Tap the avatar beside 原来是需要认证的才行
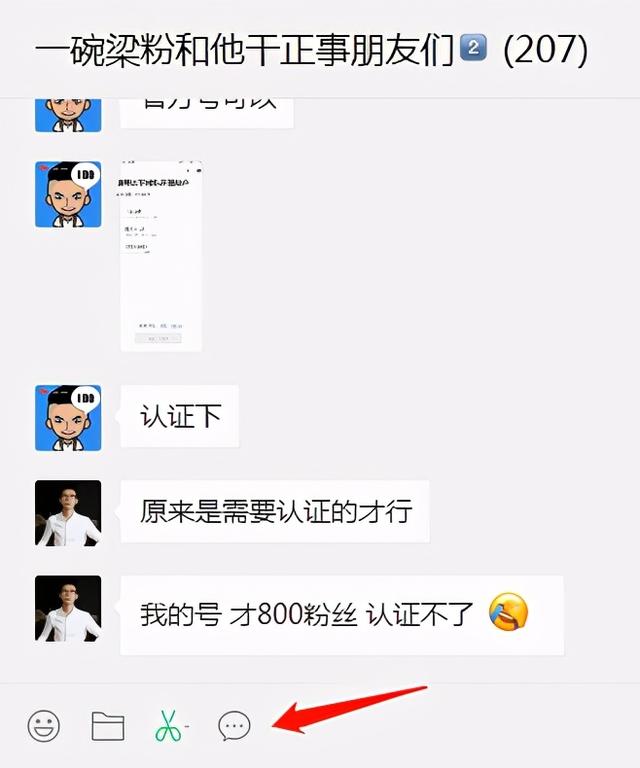Viewport: 640px width, 768px height. tap(68, 513)
